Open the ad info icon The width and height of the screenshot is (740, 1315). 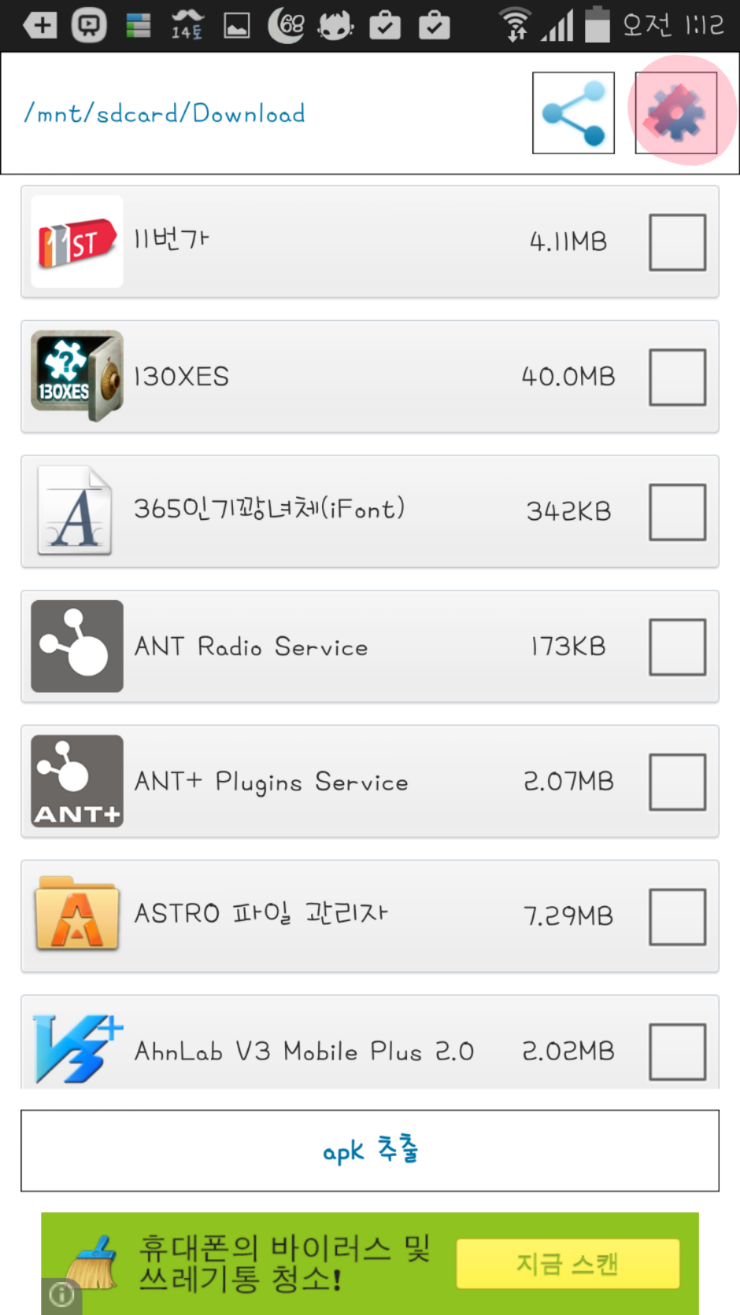coord(61,1295)
